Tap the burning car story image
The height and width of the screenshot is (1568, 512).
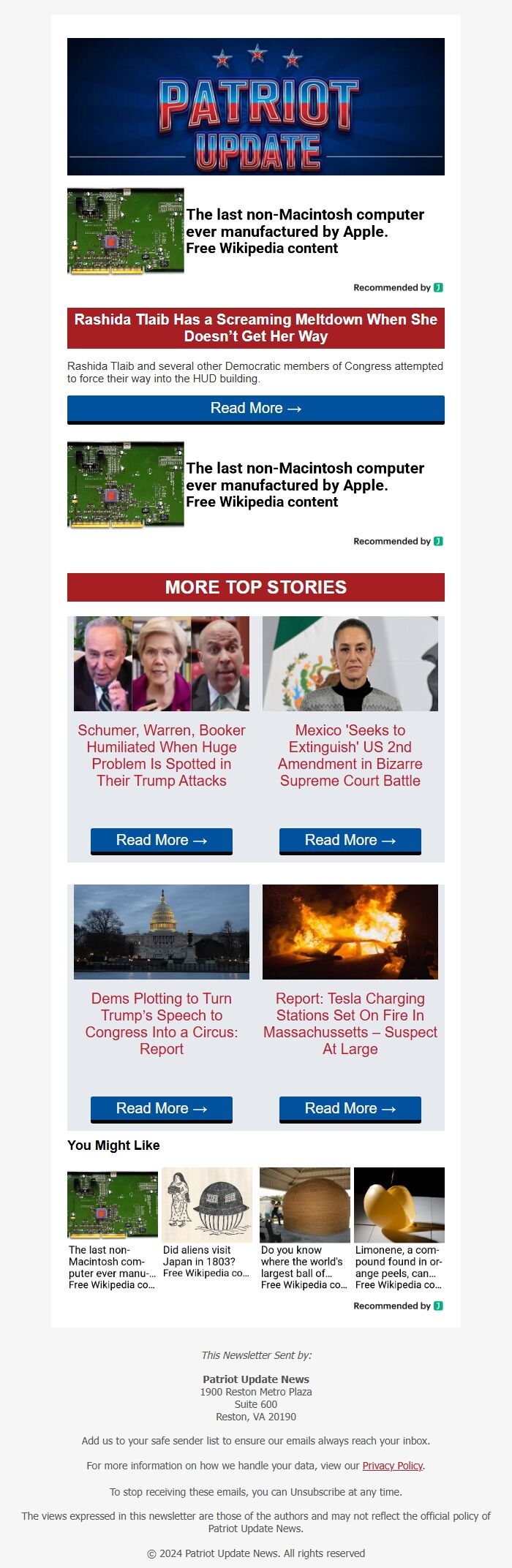(x=350, y=932)
